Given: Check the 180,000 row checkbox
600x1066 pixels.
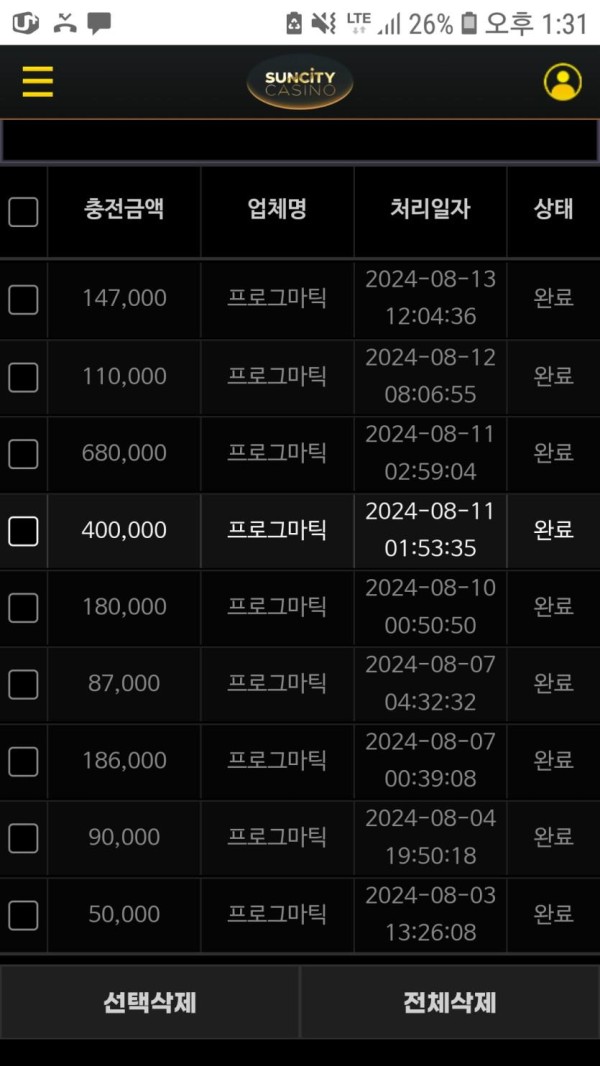Looking at the screenshot, I should [23, 607].
